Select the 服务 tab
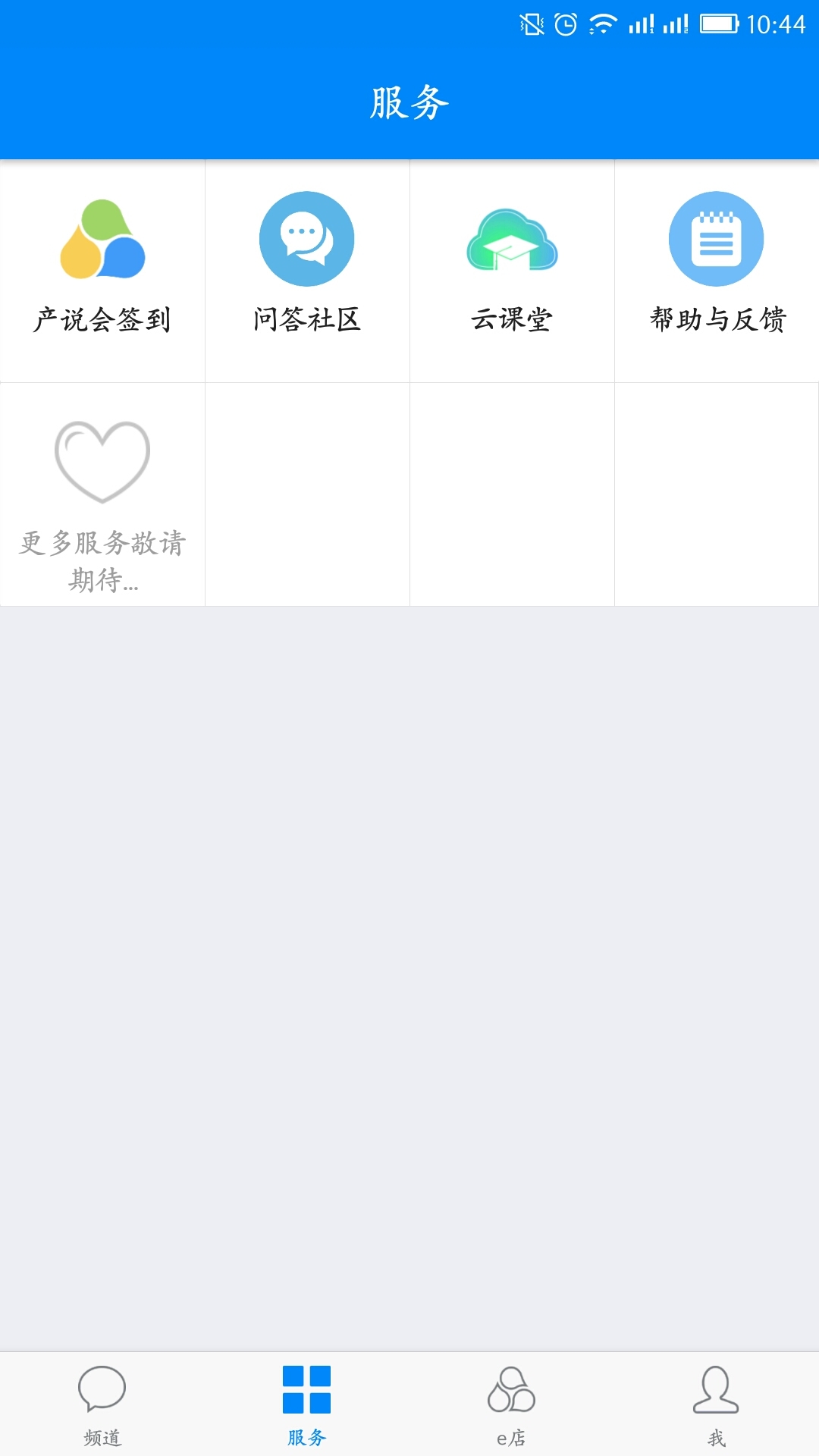Viewport: 819px width, 1456px height. click(307, 1404)
